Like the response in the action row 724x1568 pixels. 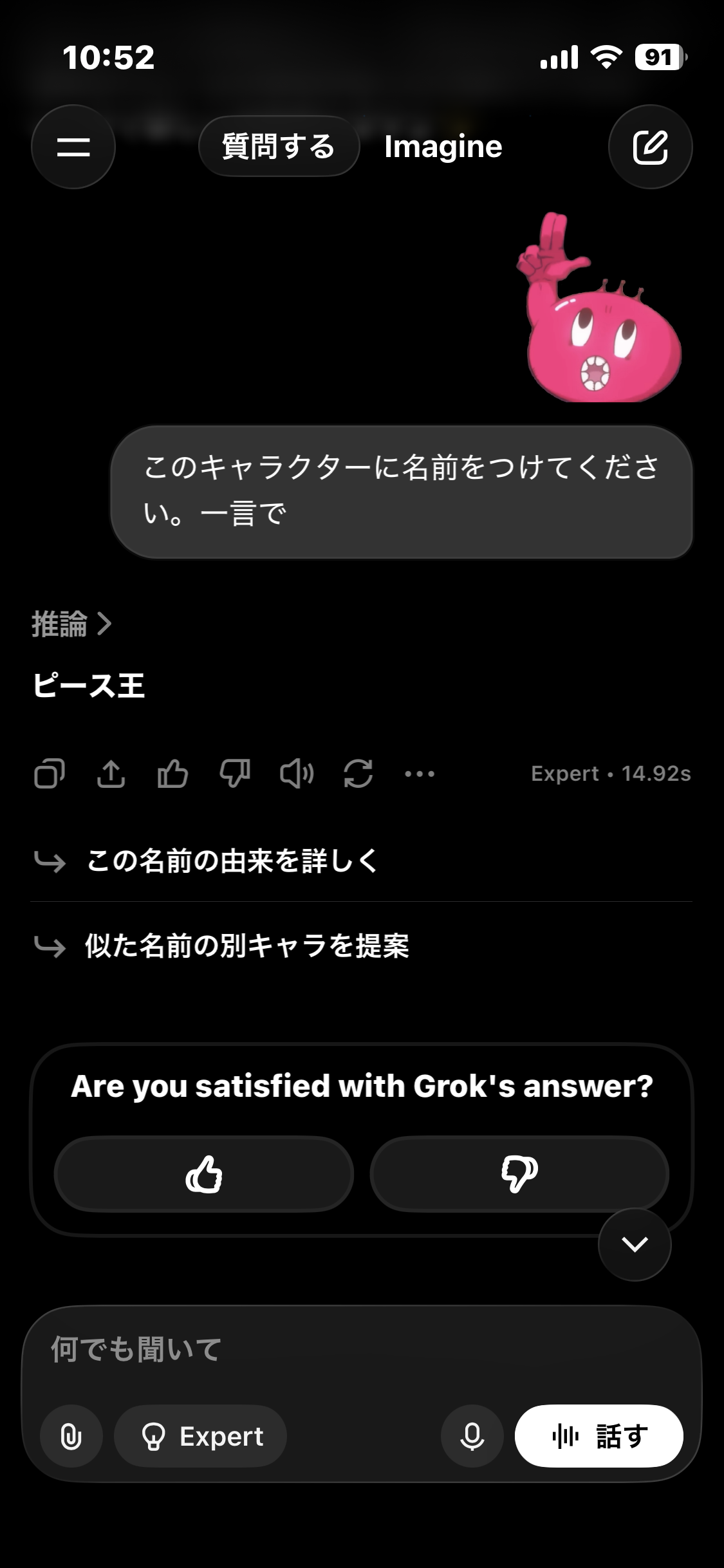point(172,774)
